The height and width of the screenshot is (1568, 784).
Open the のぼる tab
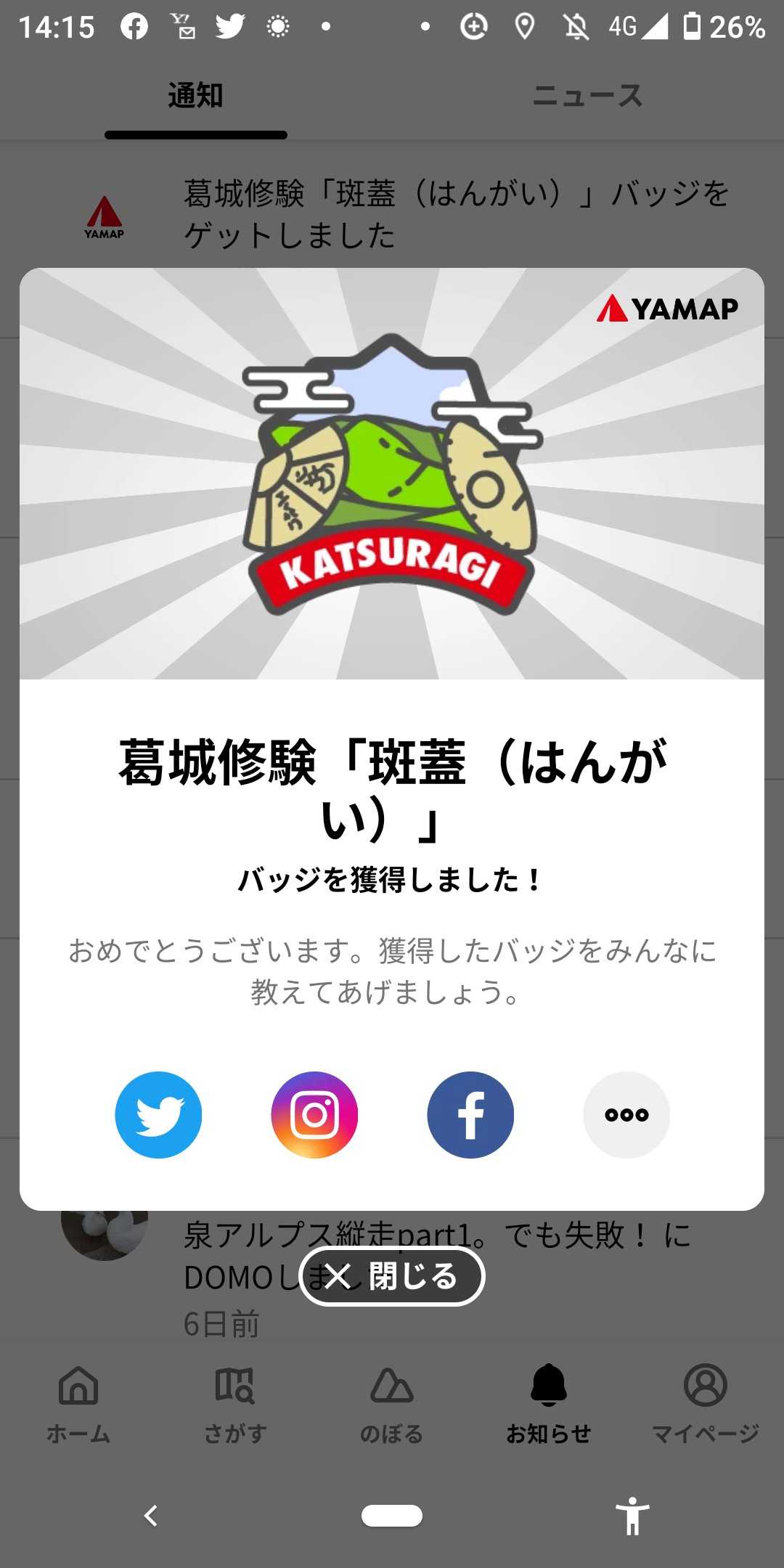392,1404
